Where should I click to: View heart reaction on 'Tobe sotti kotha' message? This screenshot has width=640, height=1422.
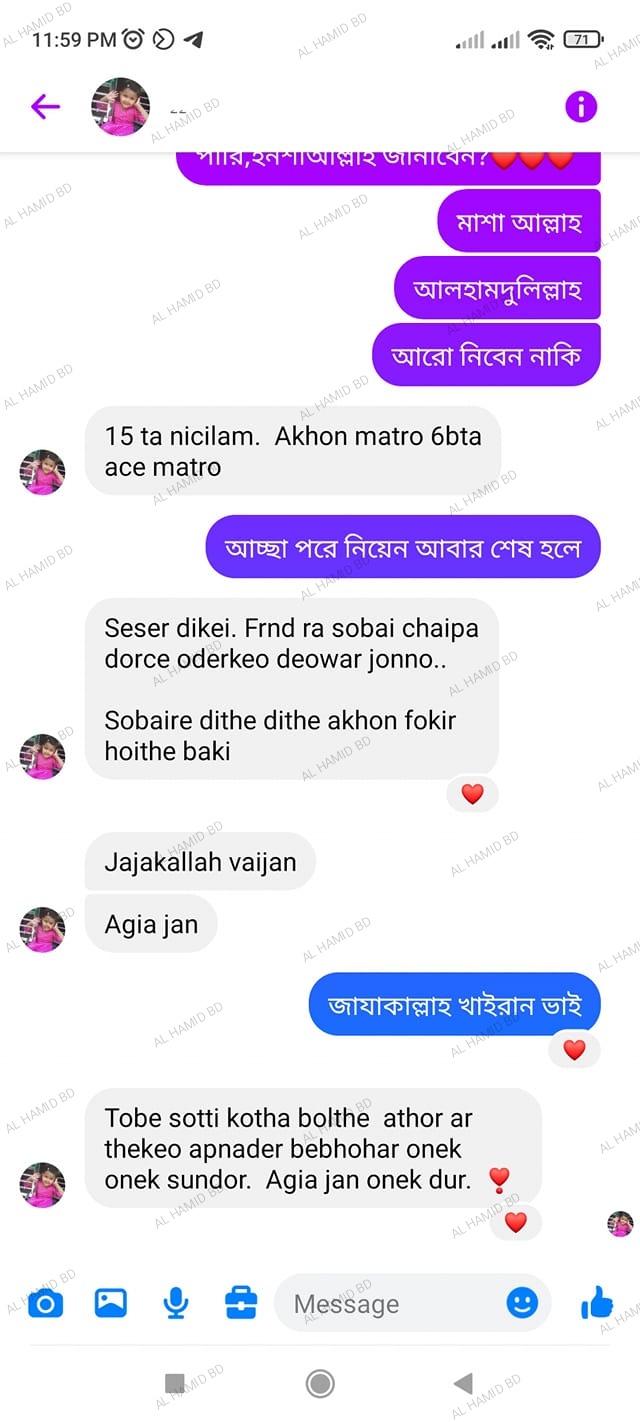pos(516,1222)
